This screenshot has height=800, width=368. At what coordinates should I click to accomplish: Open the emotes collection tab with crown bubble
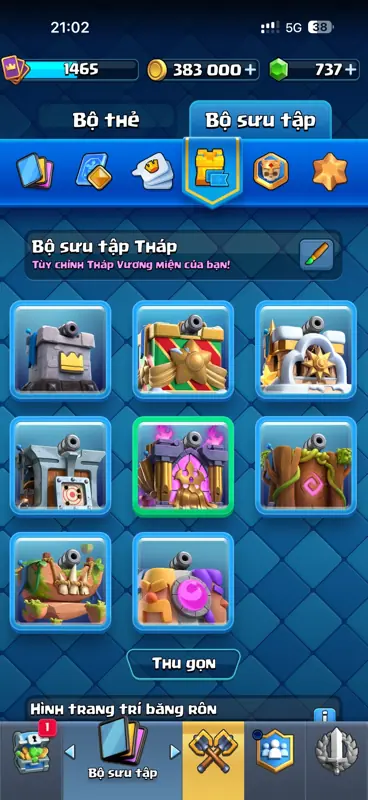(152, 171)
